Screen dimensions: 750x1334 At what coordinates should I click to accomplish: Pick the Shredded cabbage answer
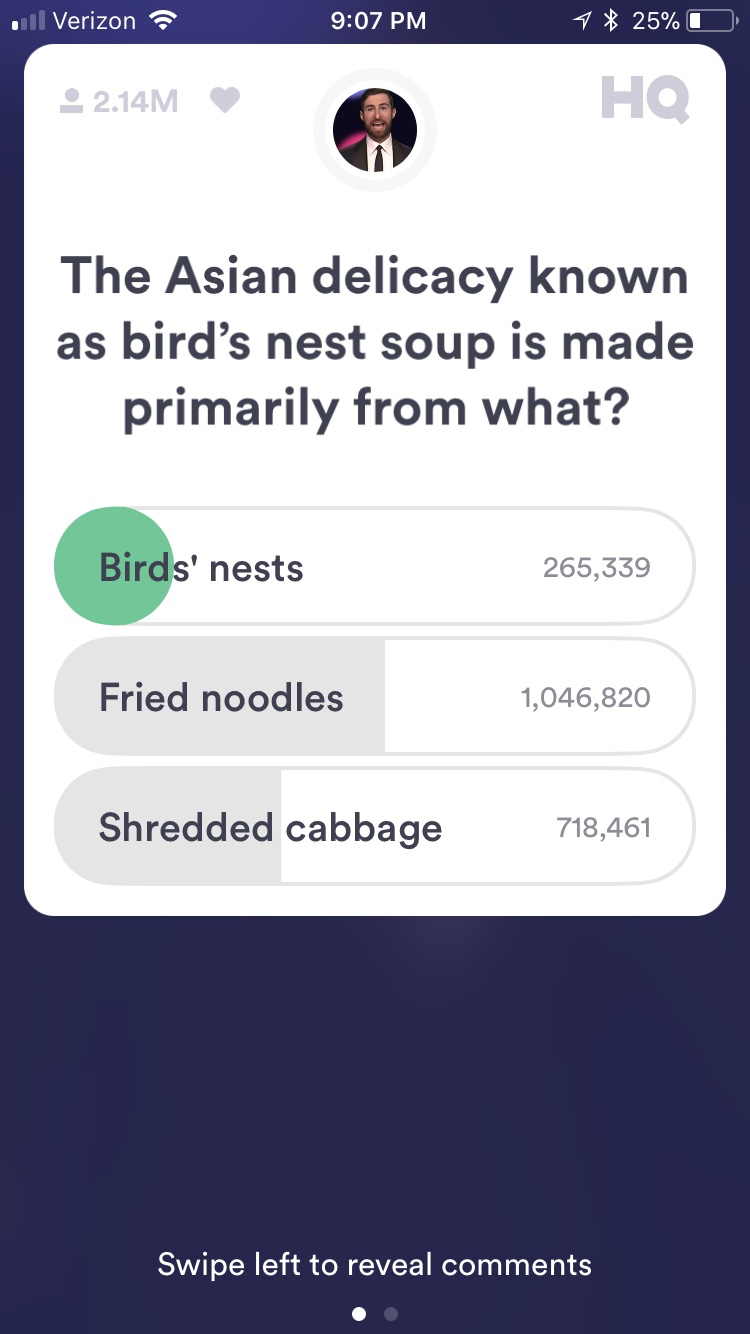pos(373,827)
